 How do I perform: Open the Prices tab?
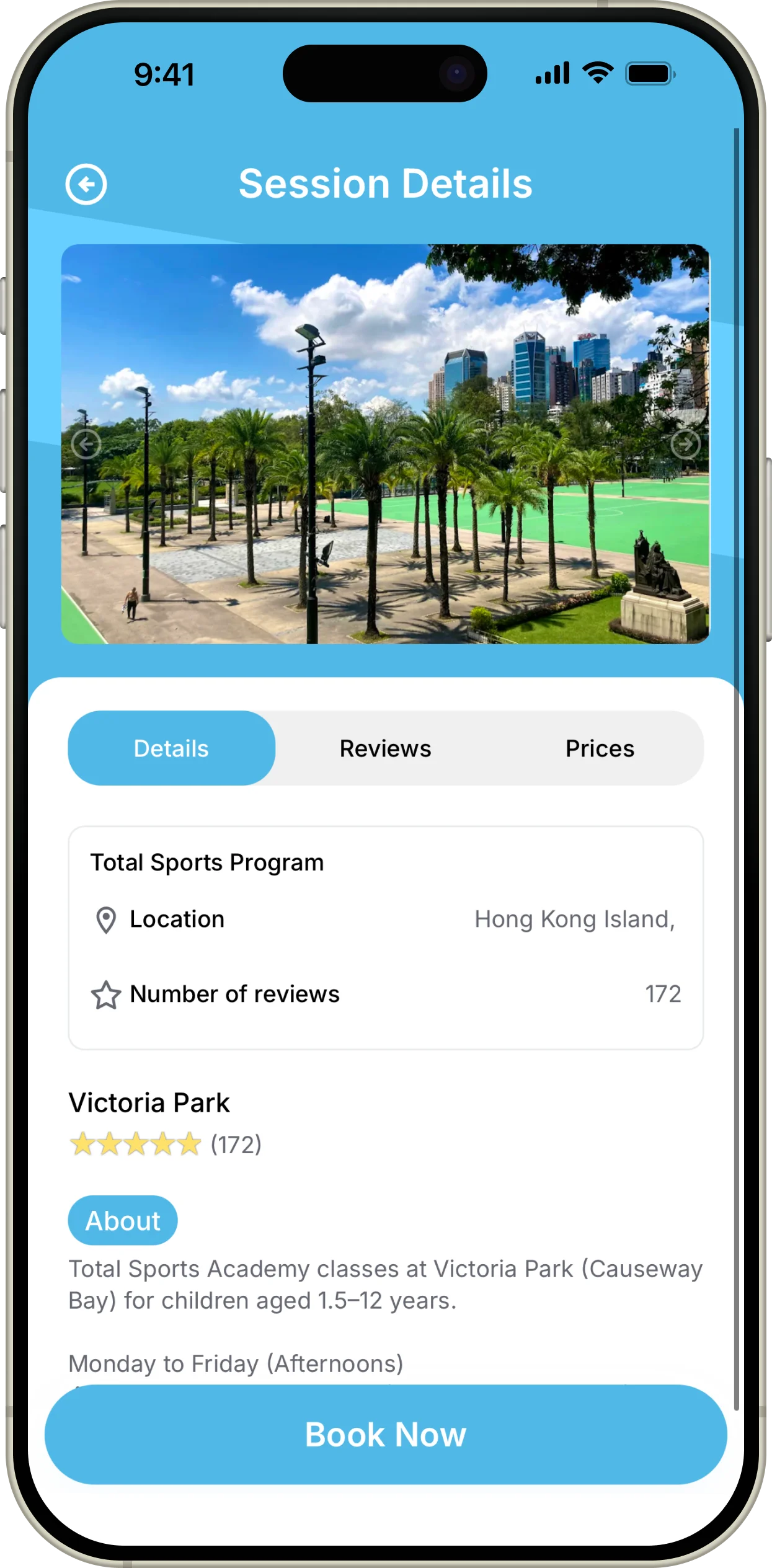point(600,748)
